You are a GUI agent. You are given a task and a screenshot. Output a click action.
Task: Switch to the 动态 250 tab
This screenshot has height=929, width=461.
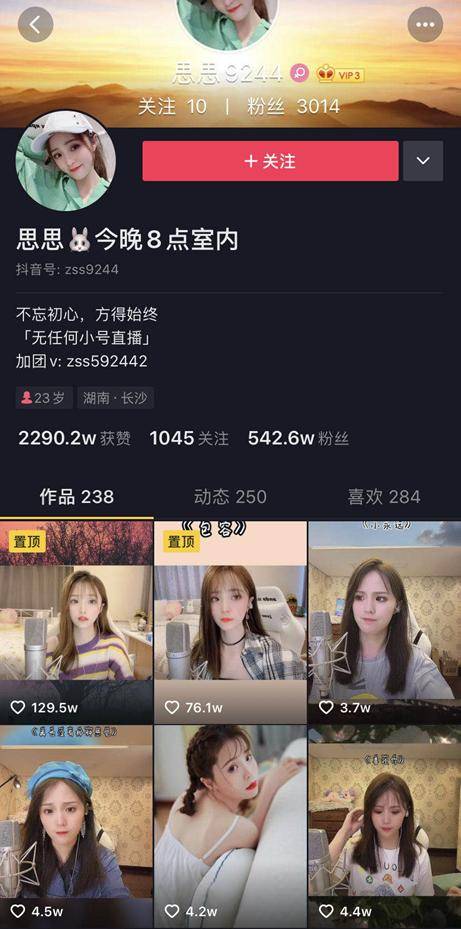point(230,496)
